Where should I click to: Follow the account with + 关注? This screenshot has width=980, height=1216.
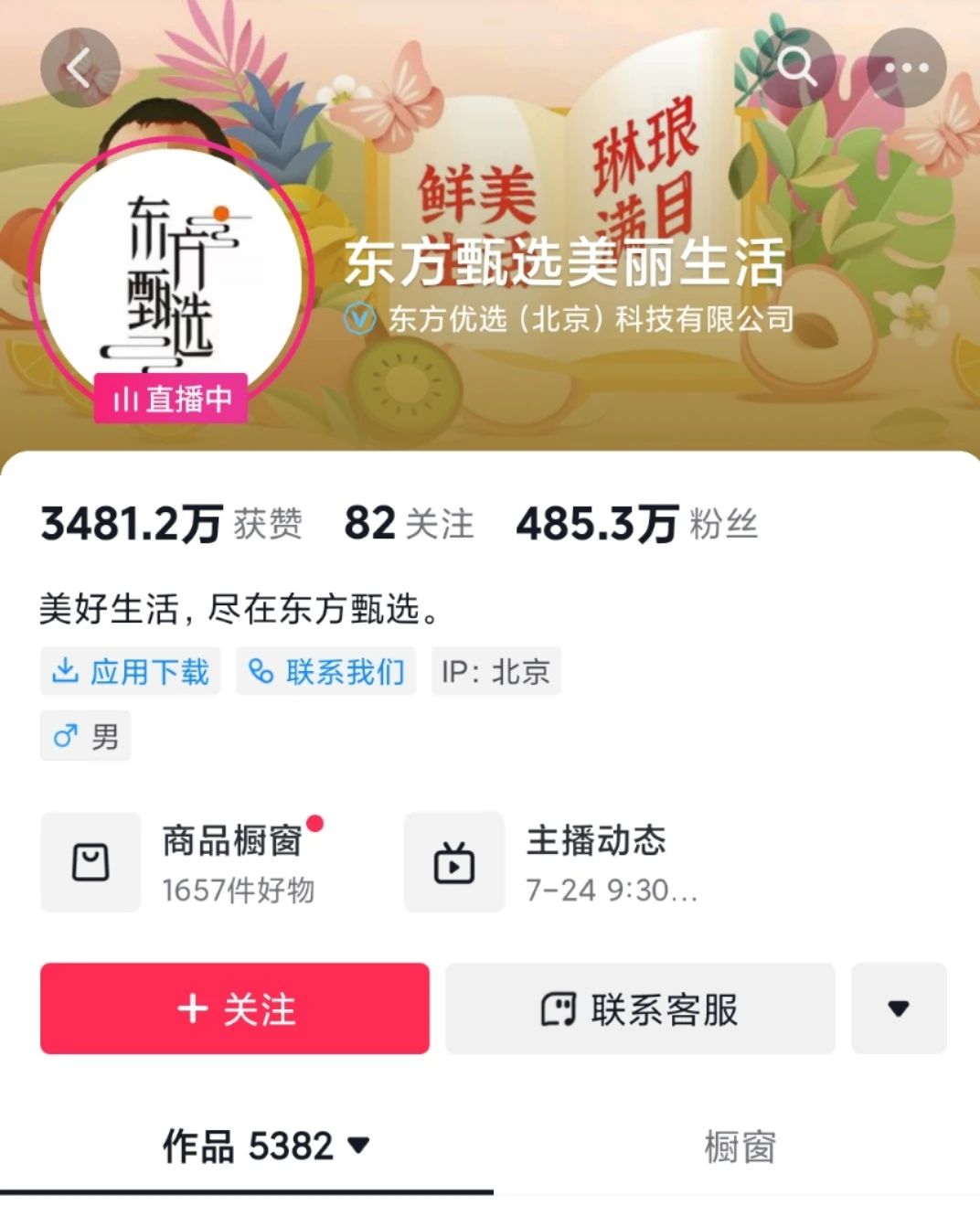(x=235, y=1008)
